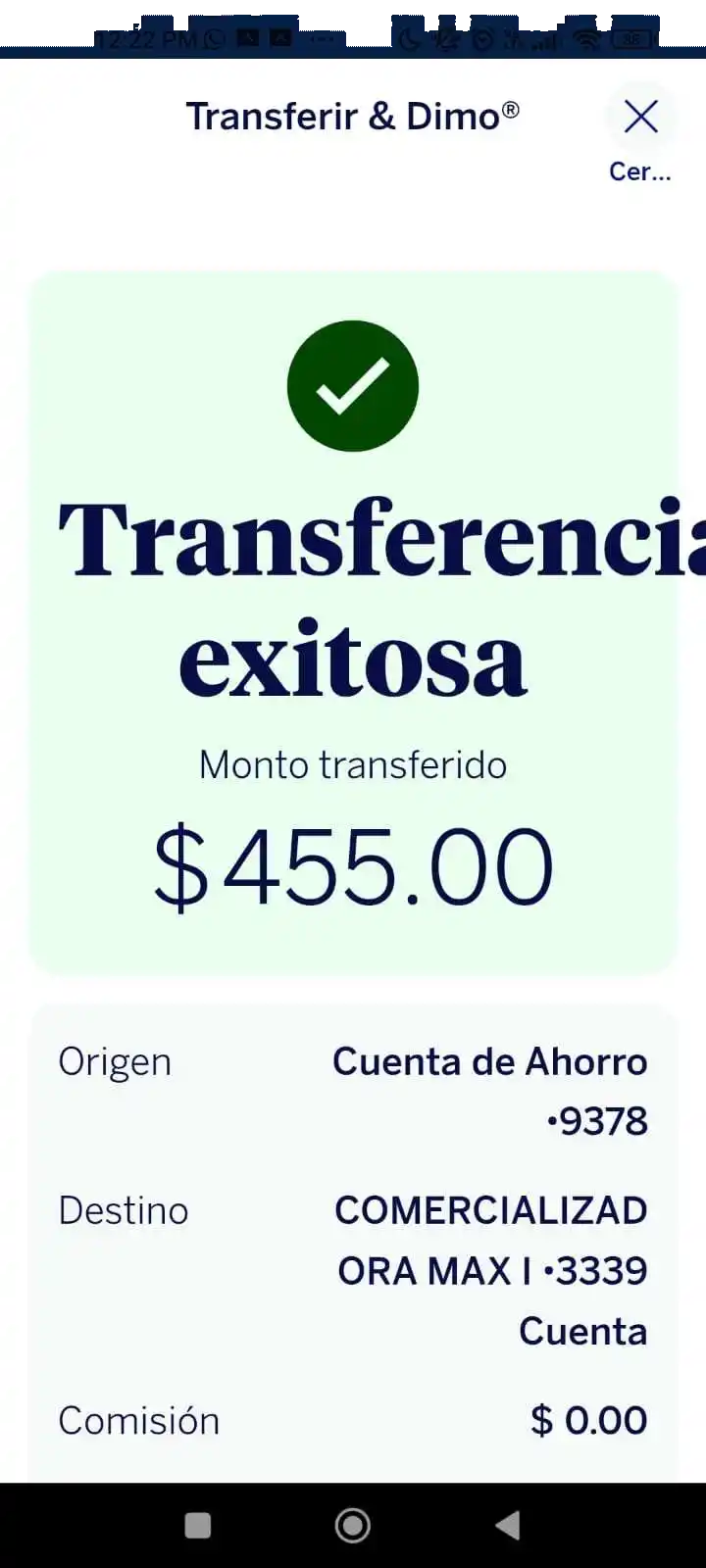Tap the system back button
Viewport: 706px width, 1568px height.
507,1525
